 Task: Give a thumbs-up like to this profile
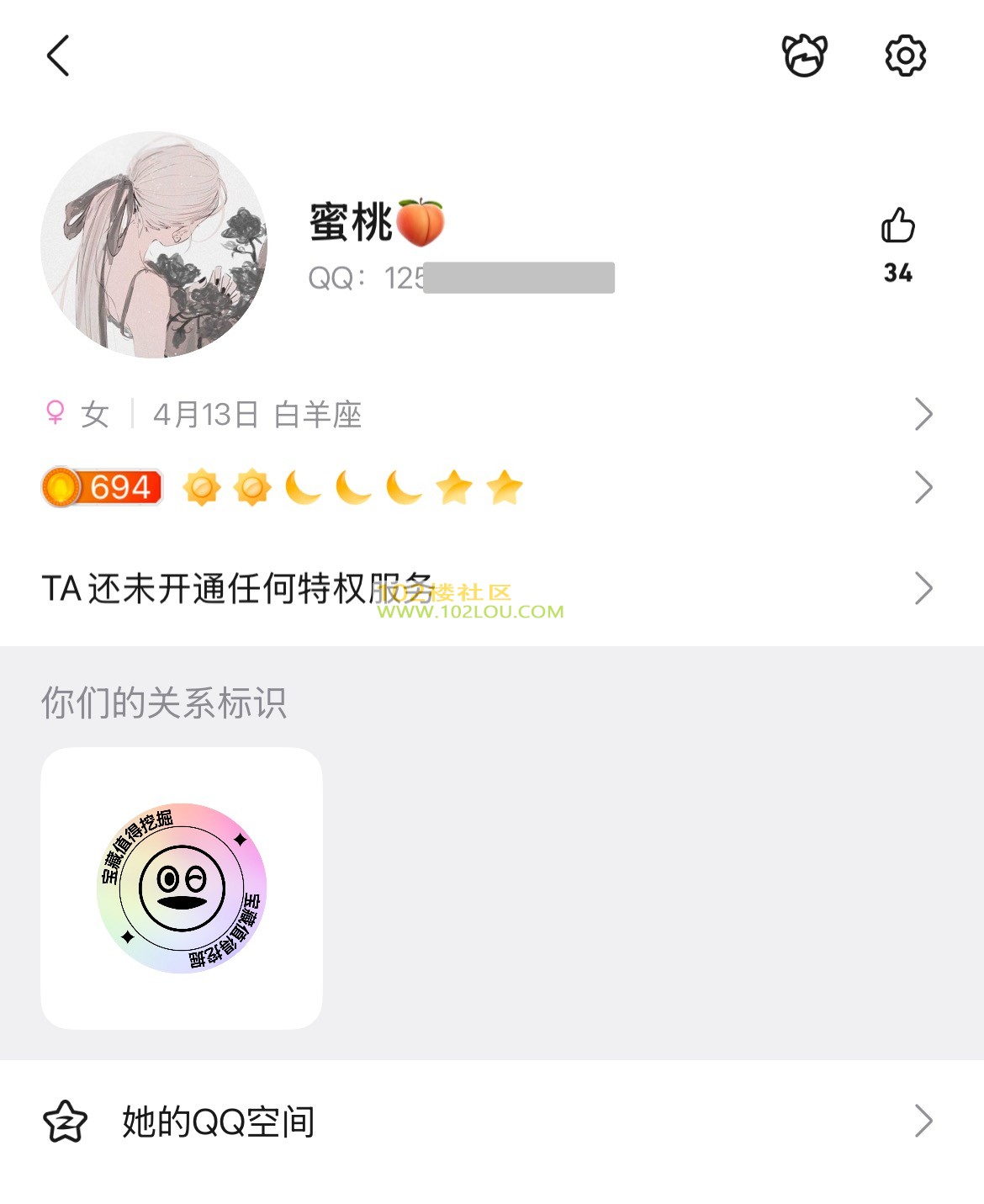[x=897, y=226]
